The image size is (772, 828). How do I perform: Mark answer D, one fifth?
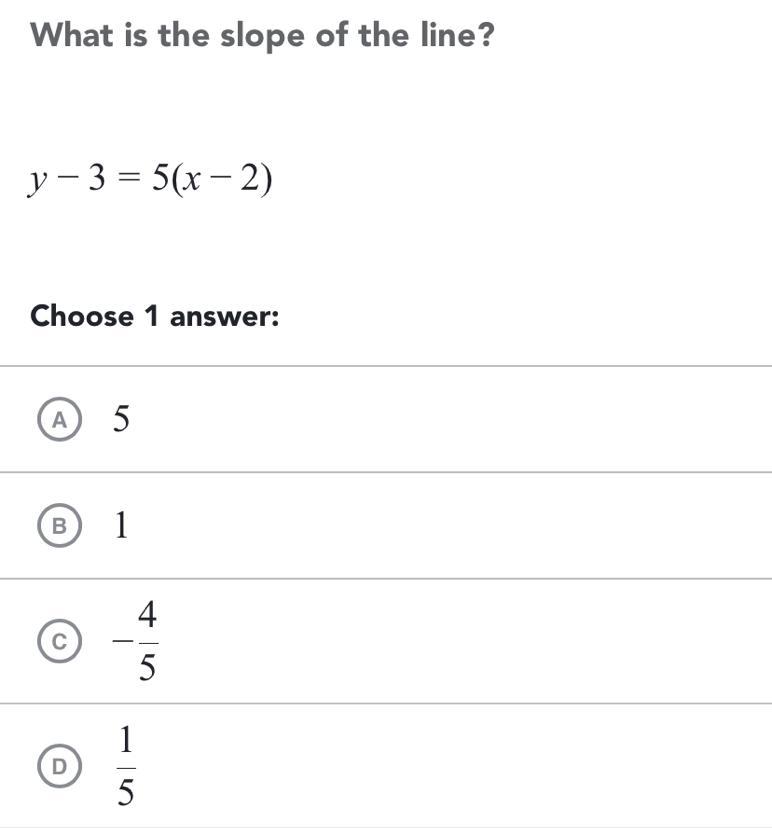click(x=60, y=766)
